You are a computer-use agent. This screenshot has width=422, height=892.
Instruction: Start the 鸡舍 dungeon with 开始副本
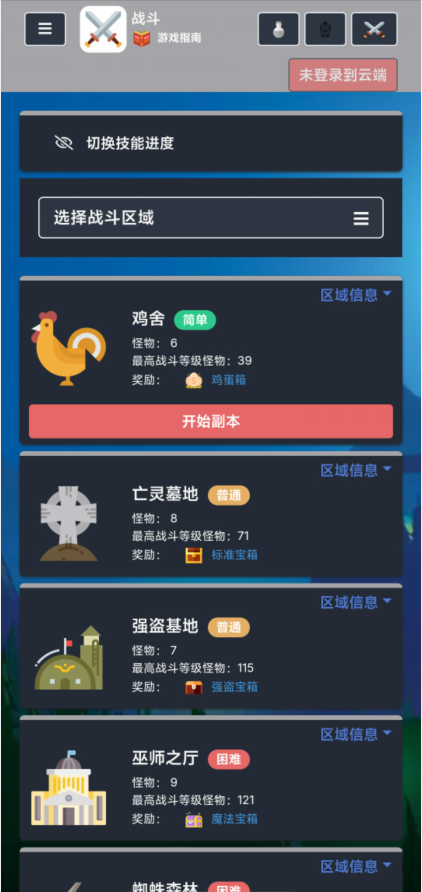coord(211,421)
